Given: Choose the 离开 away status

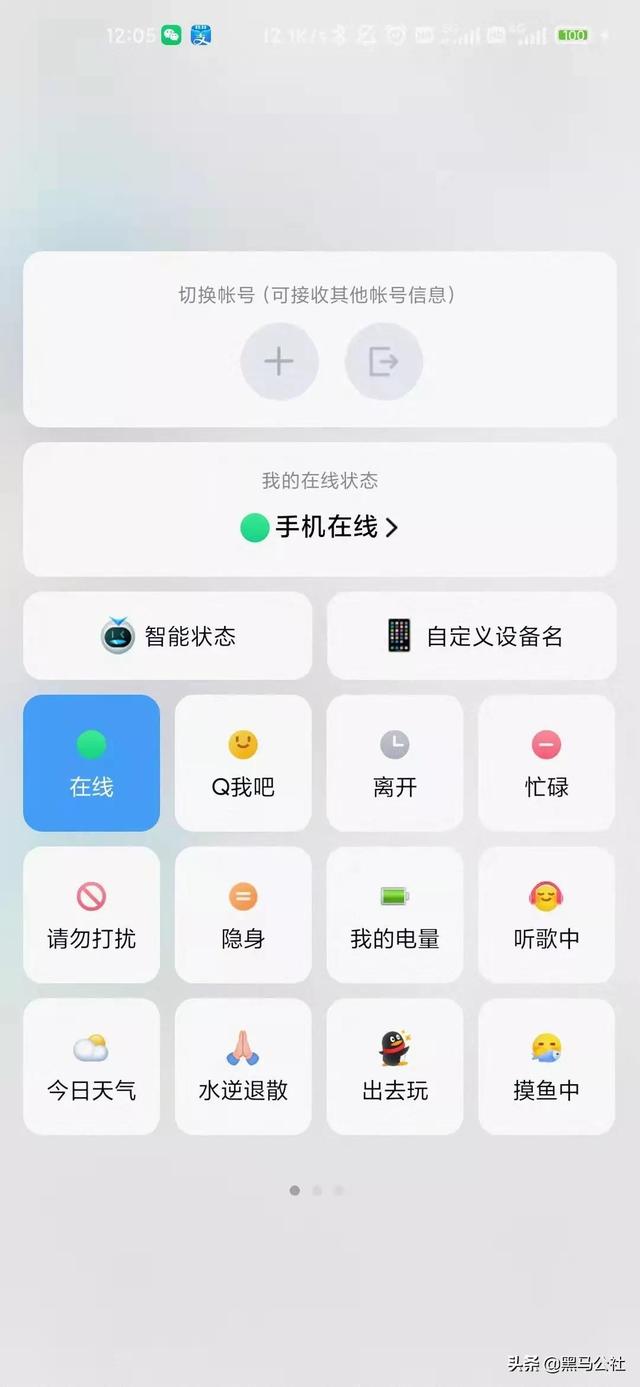Looking at the screenshot, I should pyautogui.click(x=395, y=763).
